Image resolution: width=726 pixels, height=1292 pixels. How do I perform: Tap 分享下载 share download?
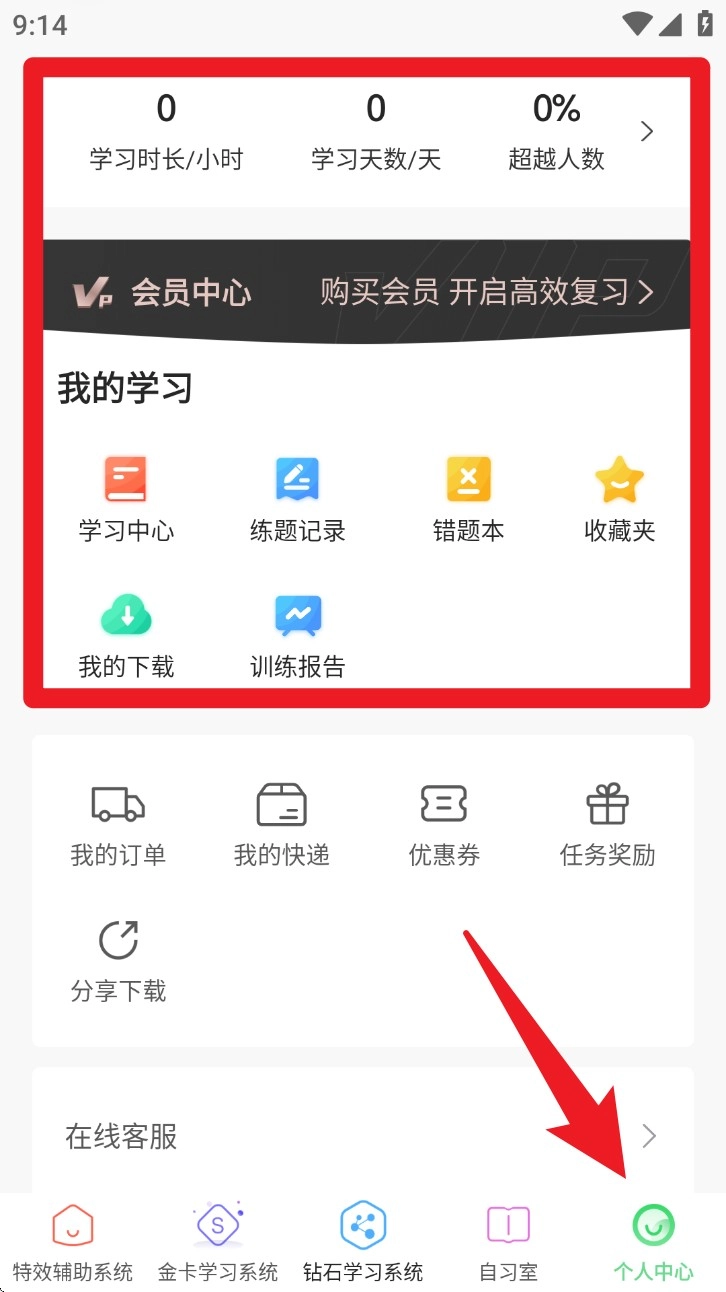pos(118,961)
